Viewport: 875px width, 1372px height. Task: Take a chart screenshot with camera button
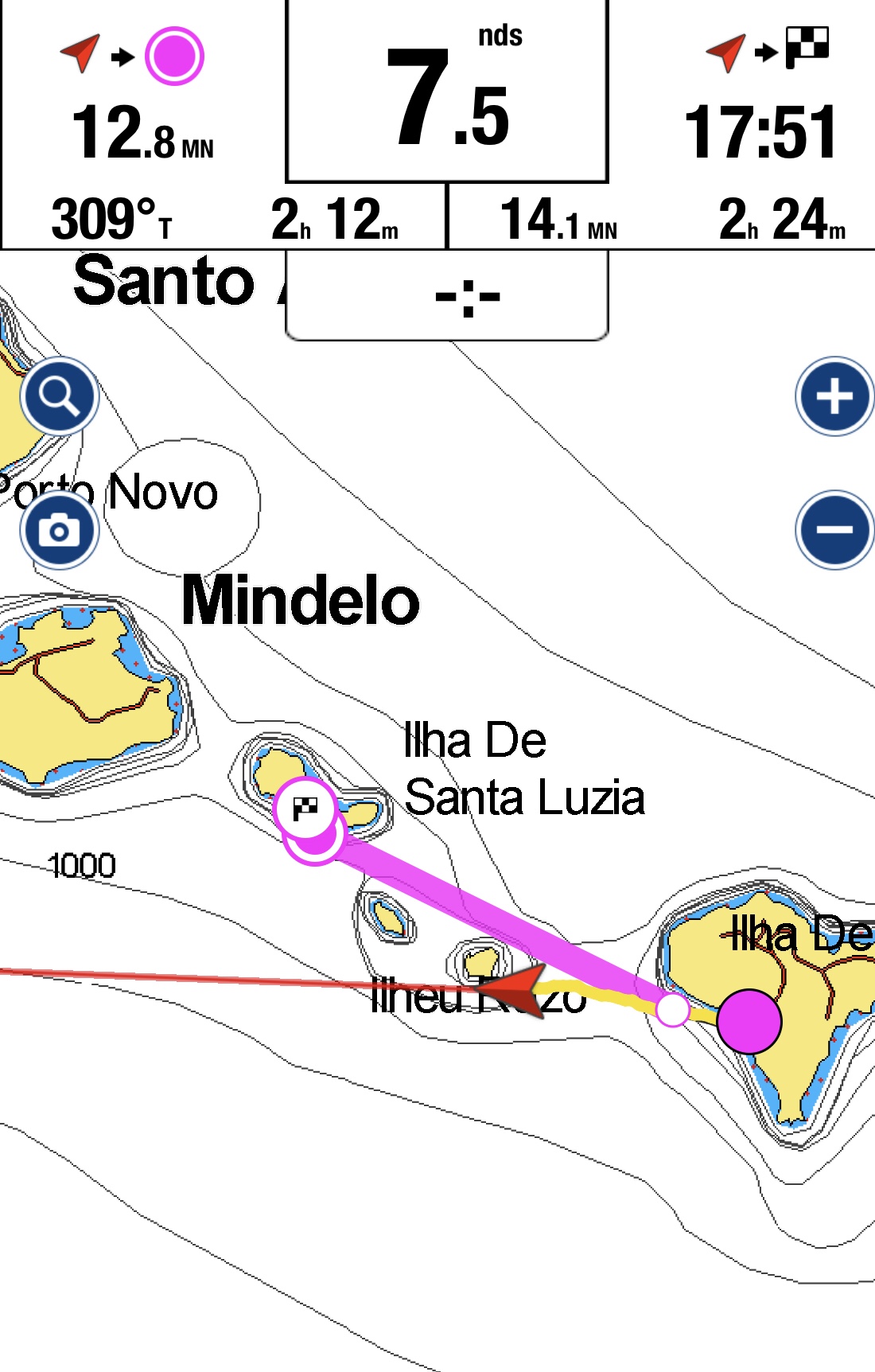[x=60, y=530]
